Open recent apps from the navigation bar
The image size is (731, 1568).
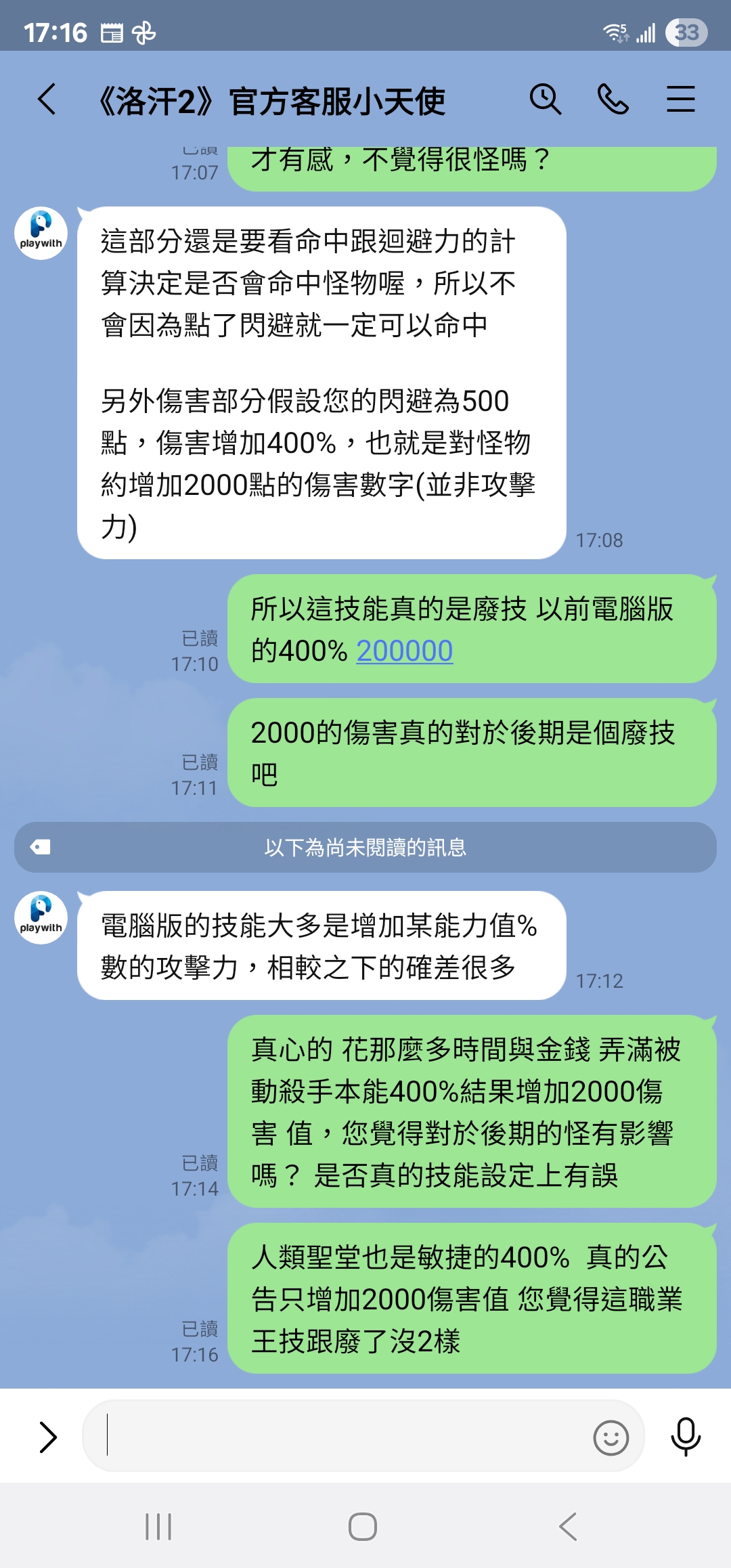tap(158, 1527)
